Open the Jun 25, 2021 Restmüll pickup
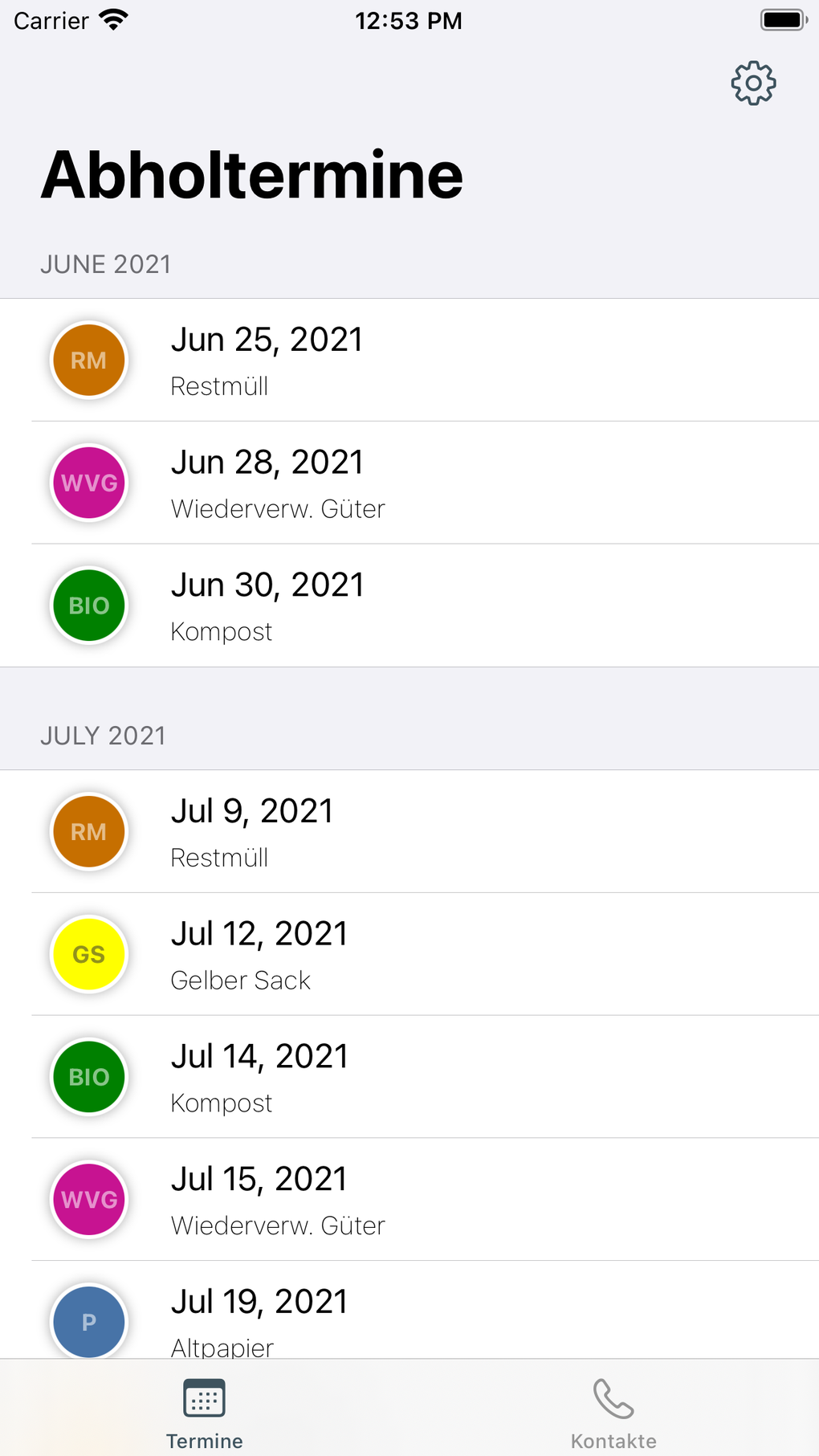The height and width of the screenshot is (1456, 819). click(409, 361)
